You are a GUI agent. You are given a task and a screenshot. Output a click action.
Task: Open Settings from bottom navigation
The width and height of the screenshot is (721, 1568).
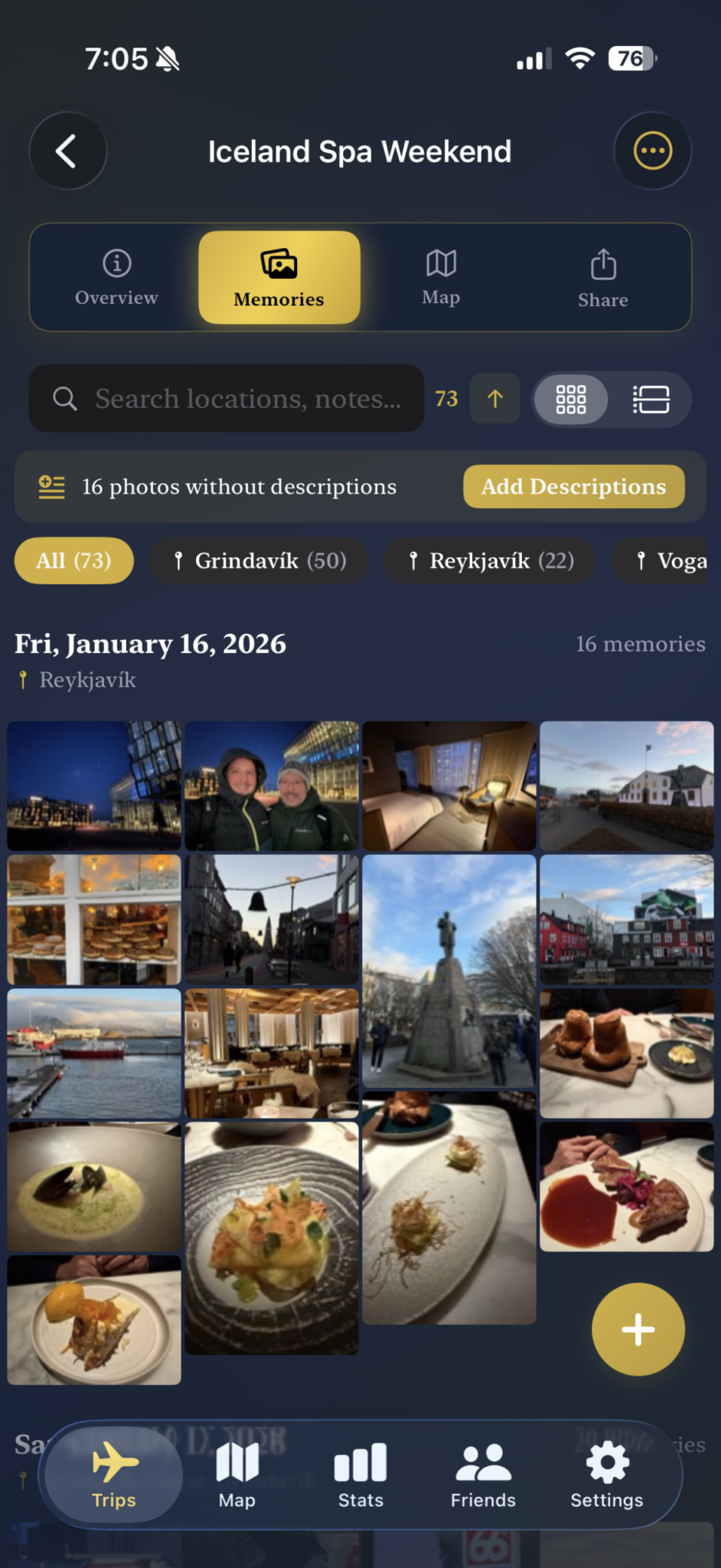[607, 1475]
